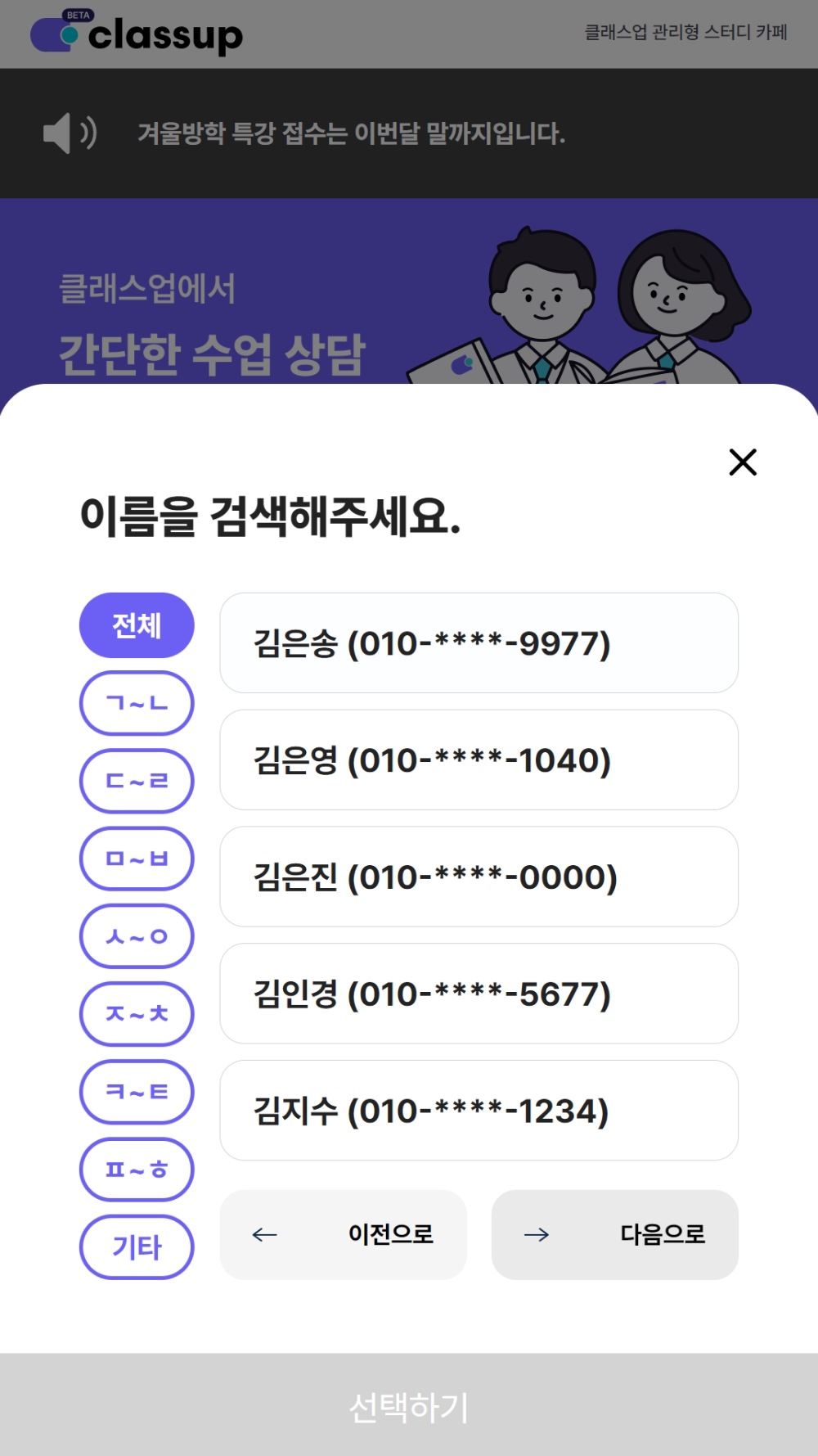818x1456 pixels.
Task: Select 김은영 ending in 1040
Action: 479,760
